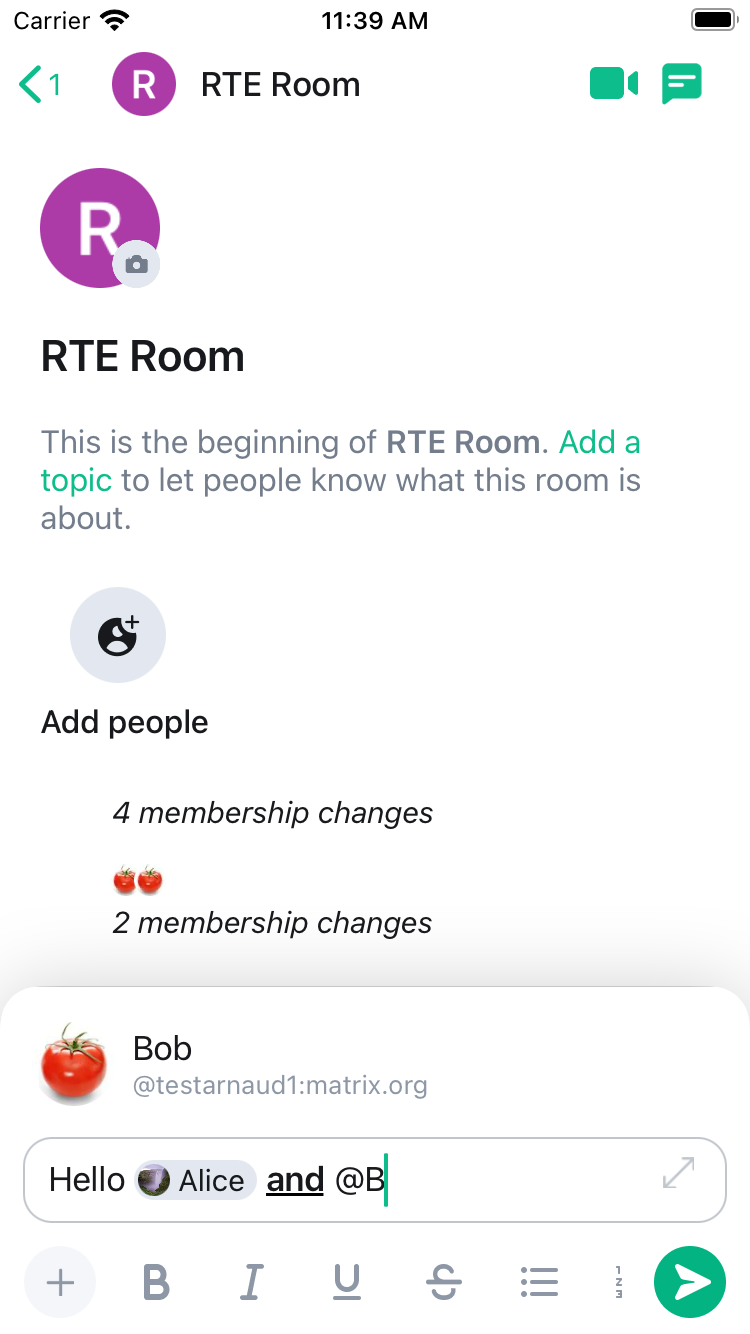Image resolution: width=750 pixels, height=1334 pixels.
Task: Apply bold formatting
Action: coord(156,1282)
